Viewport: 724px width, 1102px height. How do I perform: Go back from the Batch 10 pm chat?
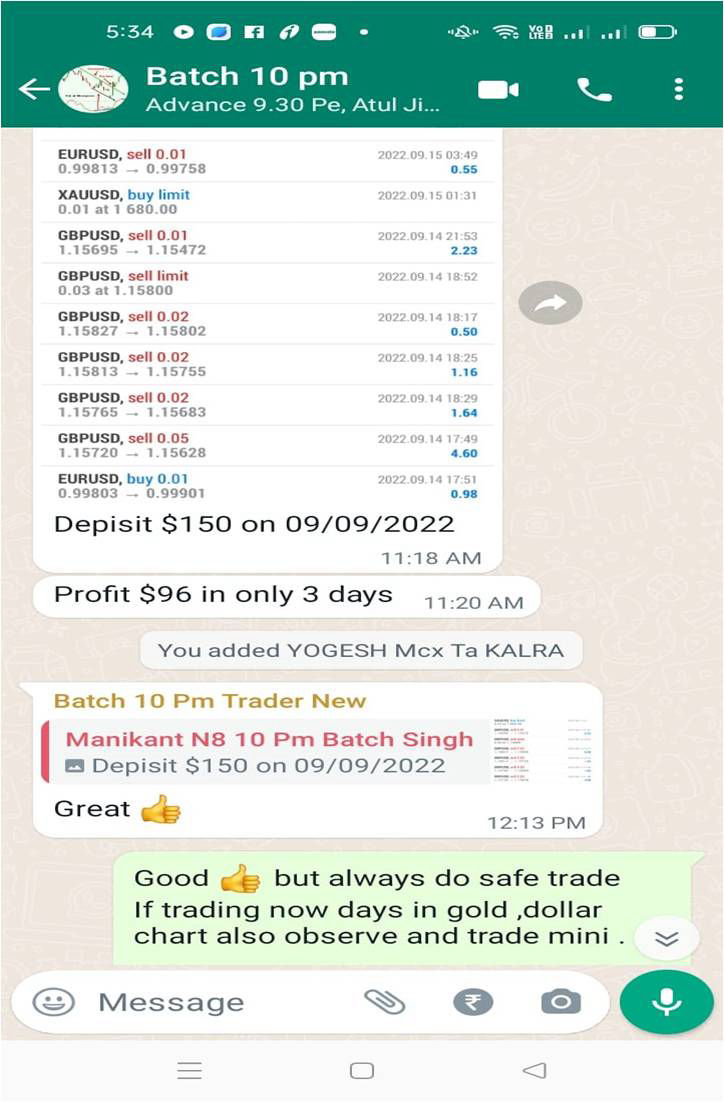(x=34, y=89)
